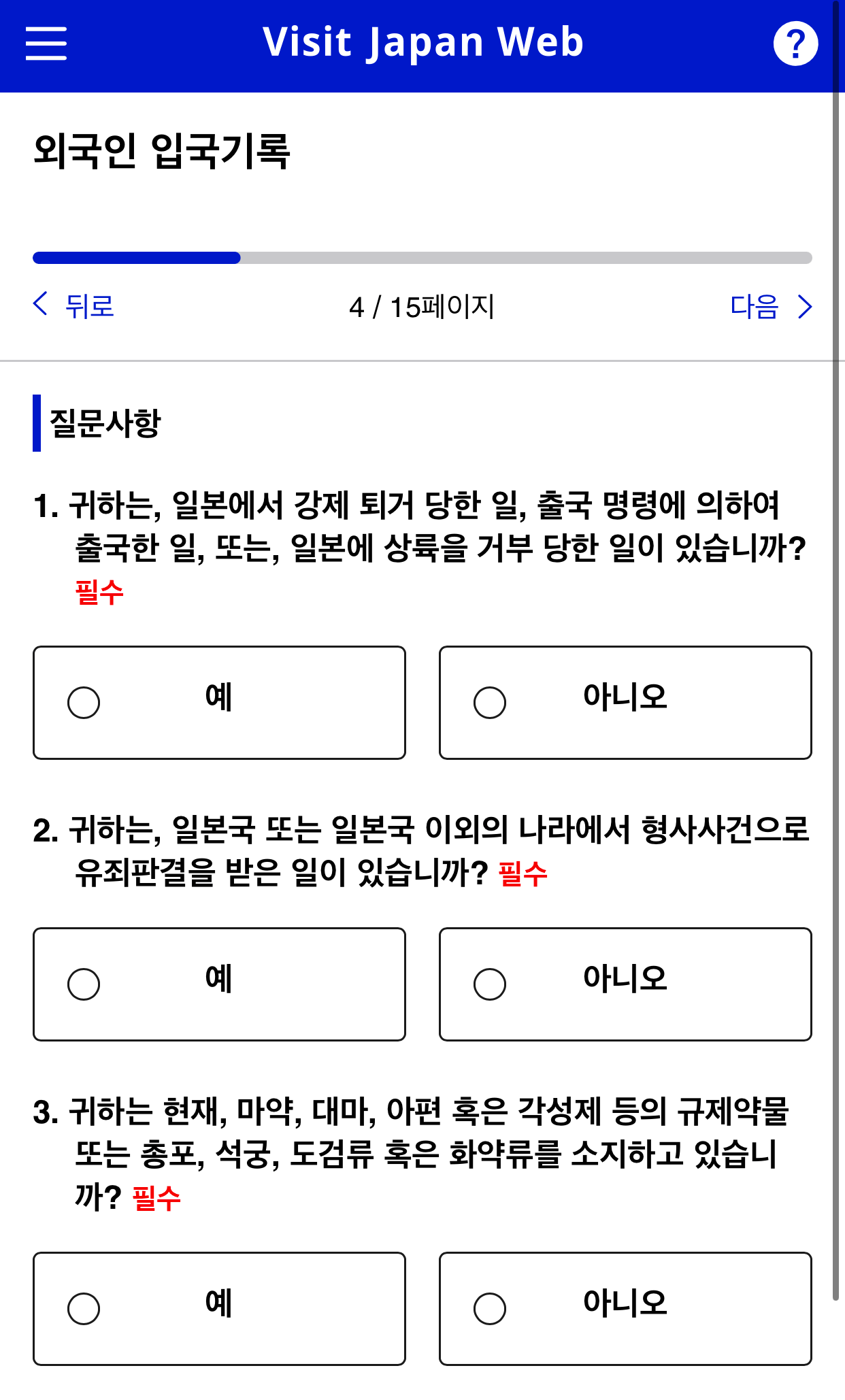This screenshot has width=845, height=1400.
Task: Click the Visit Japan Web title
Action: (422, 42)
